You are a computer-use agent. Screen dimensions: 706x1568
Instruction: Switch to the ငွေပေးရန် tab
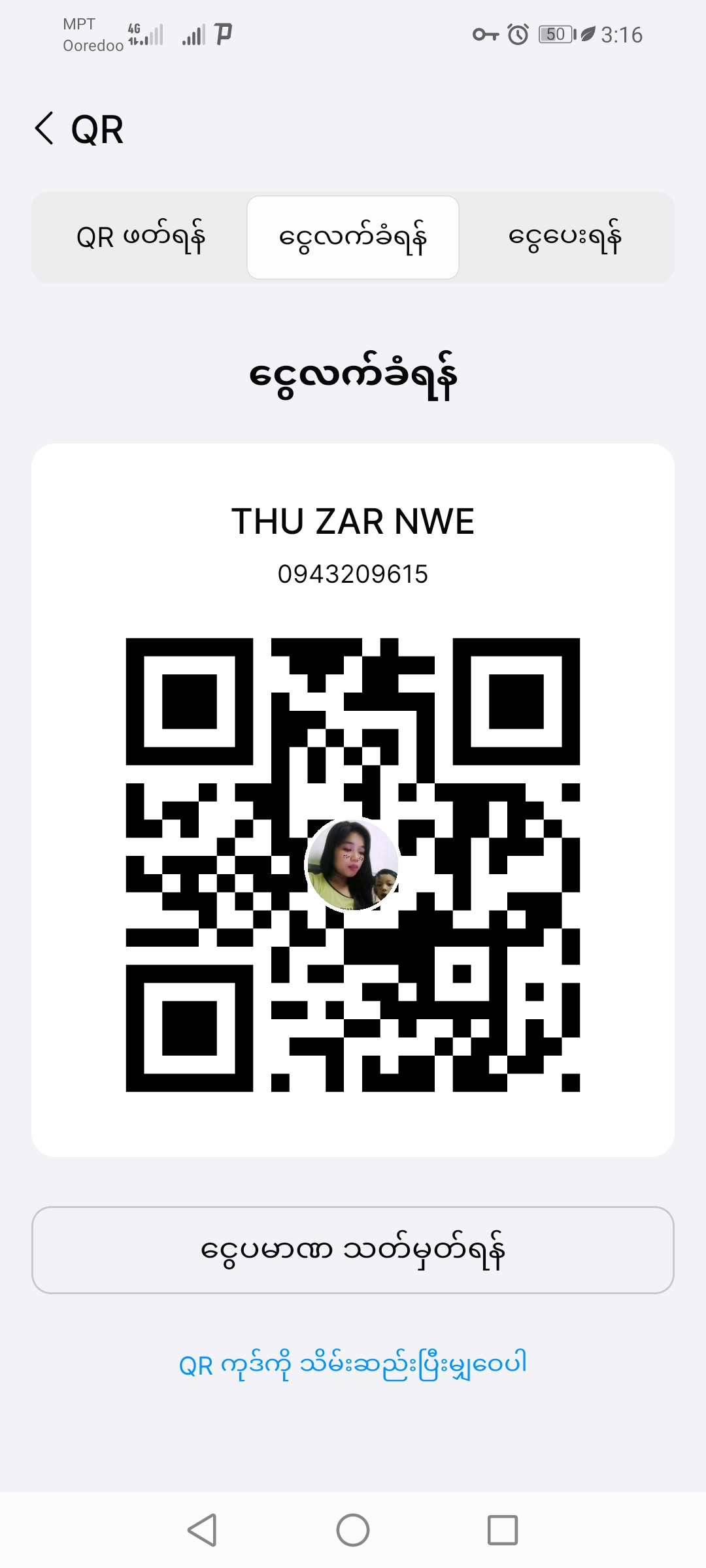pos(565,237)
